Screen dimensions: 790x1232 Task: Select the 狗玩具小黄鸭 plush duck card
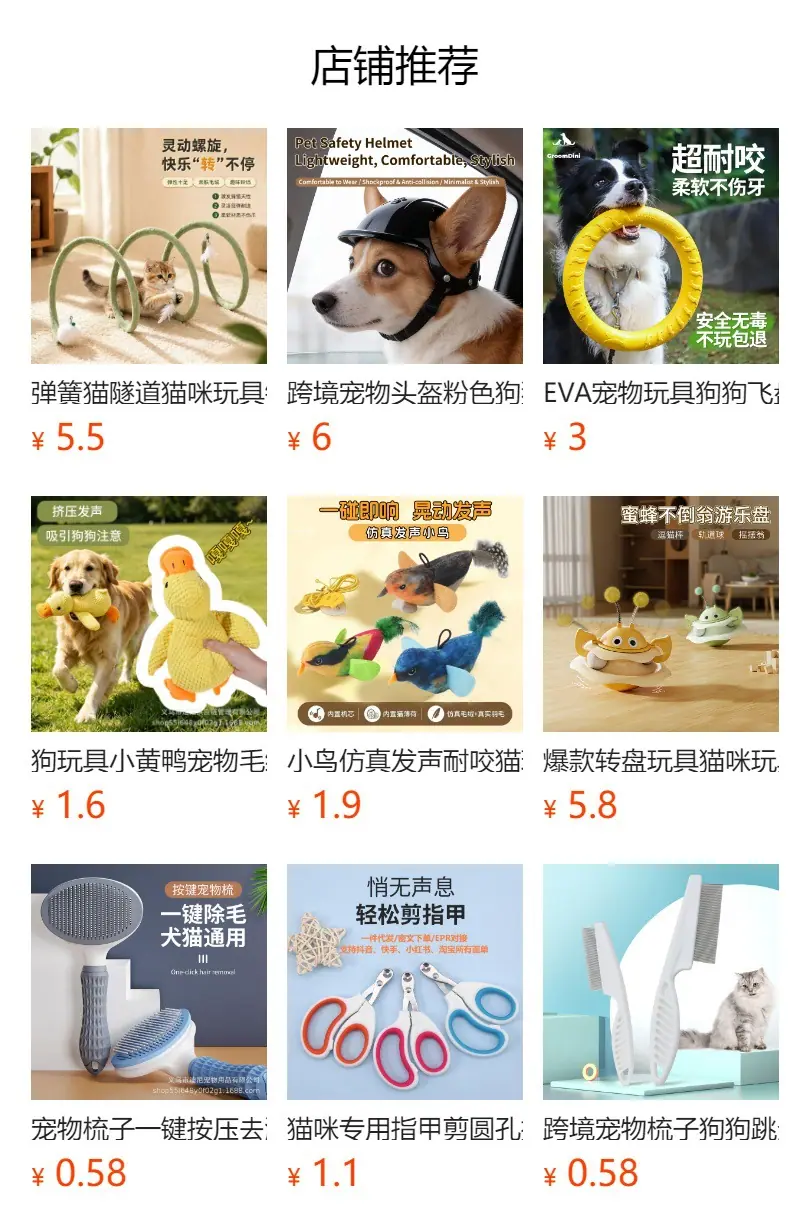click(149, 660)
